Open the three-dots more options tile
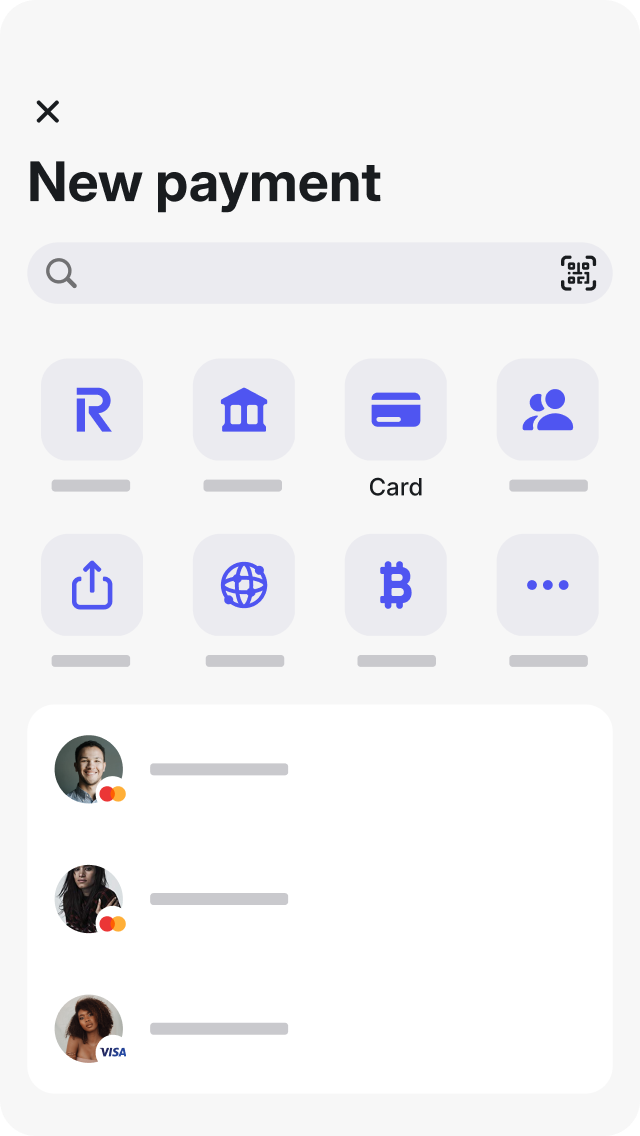Viewport: 640px width, 1136px height. pos(548,585)
